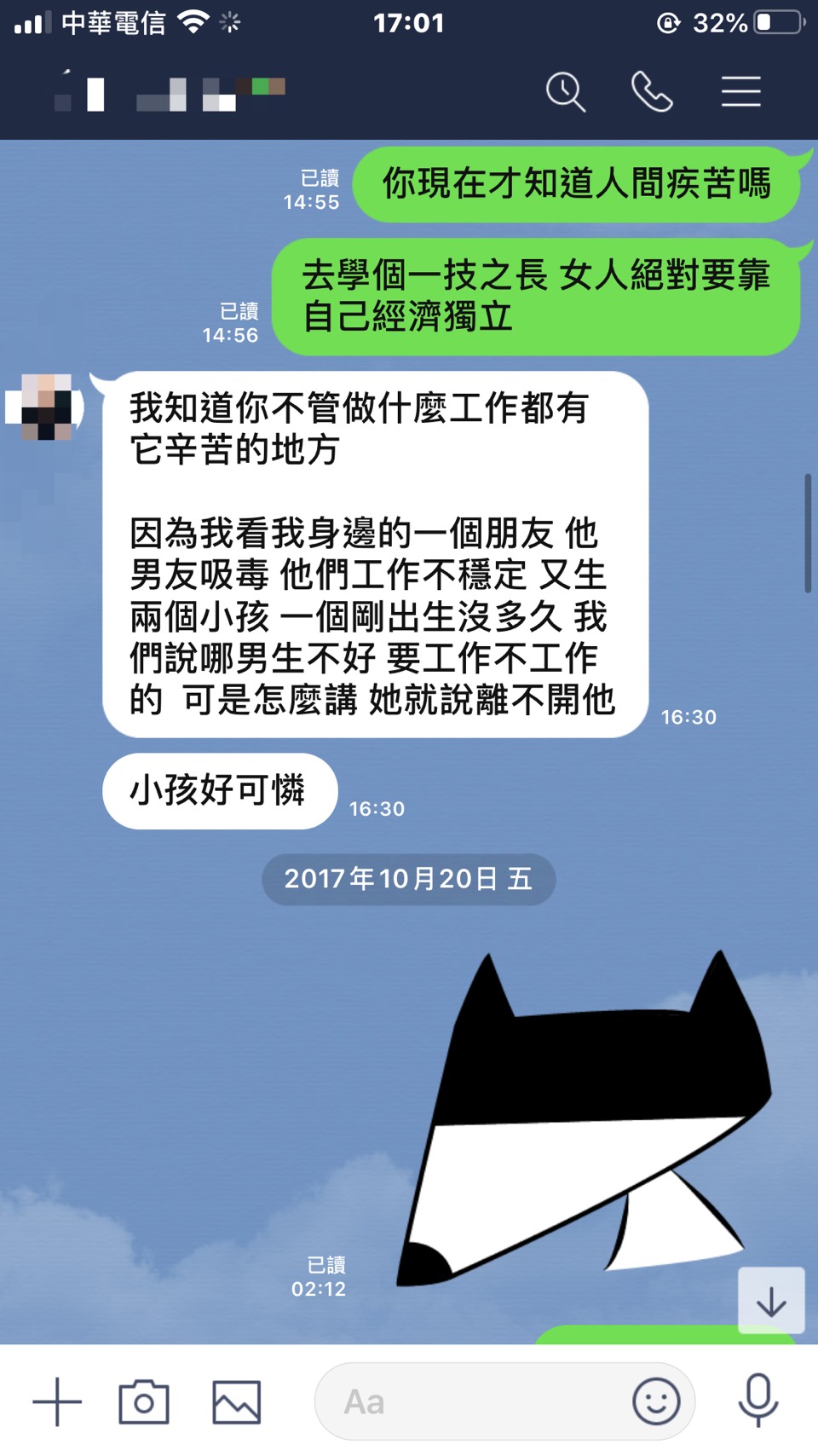818x1456 pixels.
Task: Open the photo gallery picker
Action: click(x=236, y=1401)
